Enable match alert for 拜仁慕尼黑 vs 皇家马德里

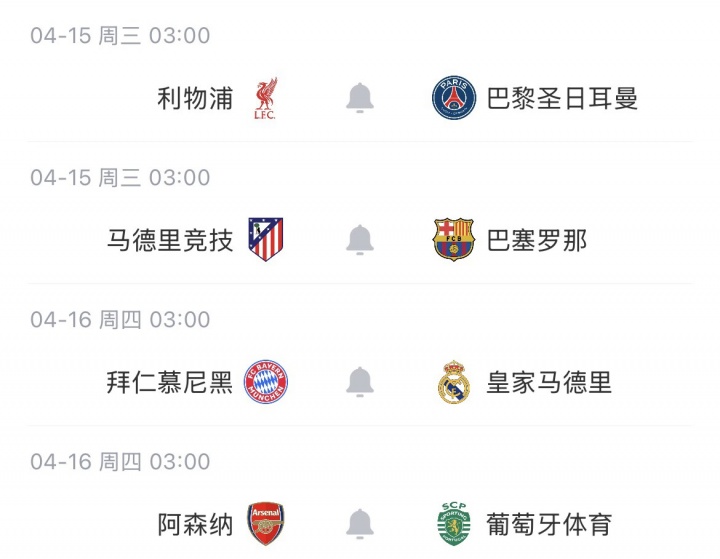coord(360,382)
